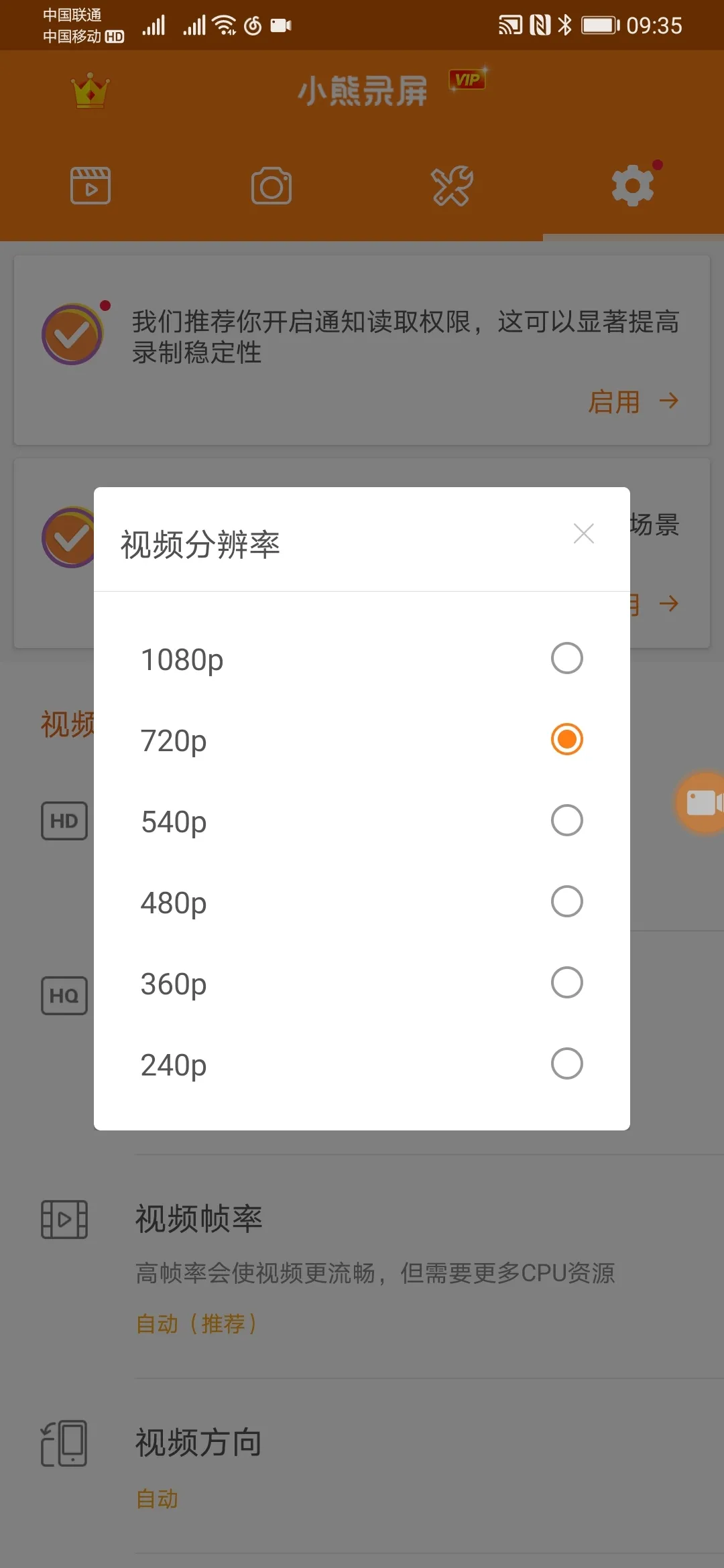The width and height of the screenshot is (724, 1568).
Task: Close the 视频分辨率 dialog with X
Action: pos(583,533)
